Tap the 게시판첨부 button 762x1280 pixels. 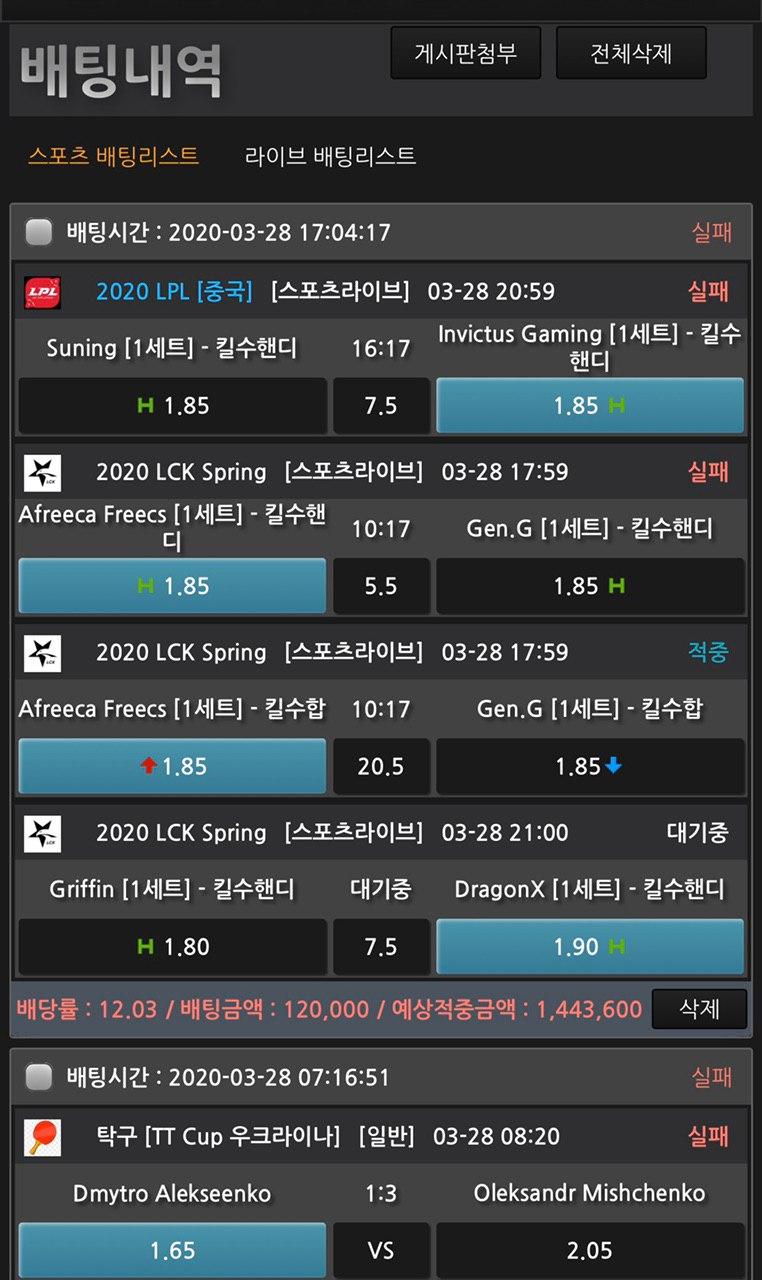[x=465, y=54]
